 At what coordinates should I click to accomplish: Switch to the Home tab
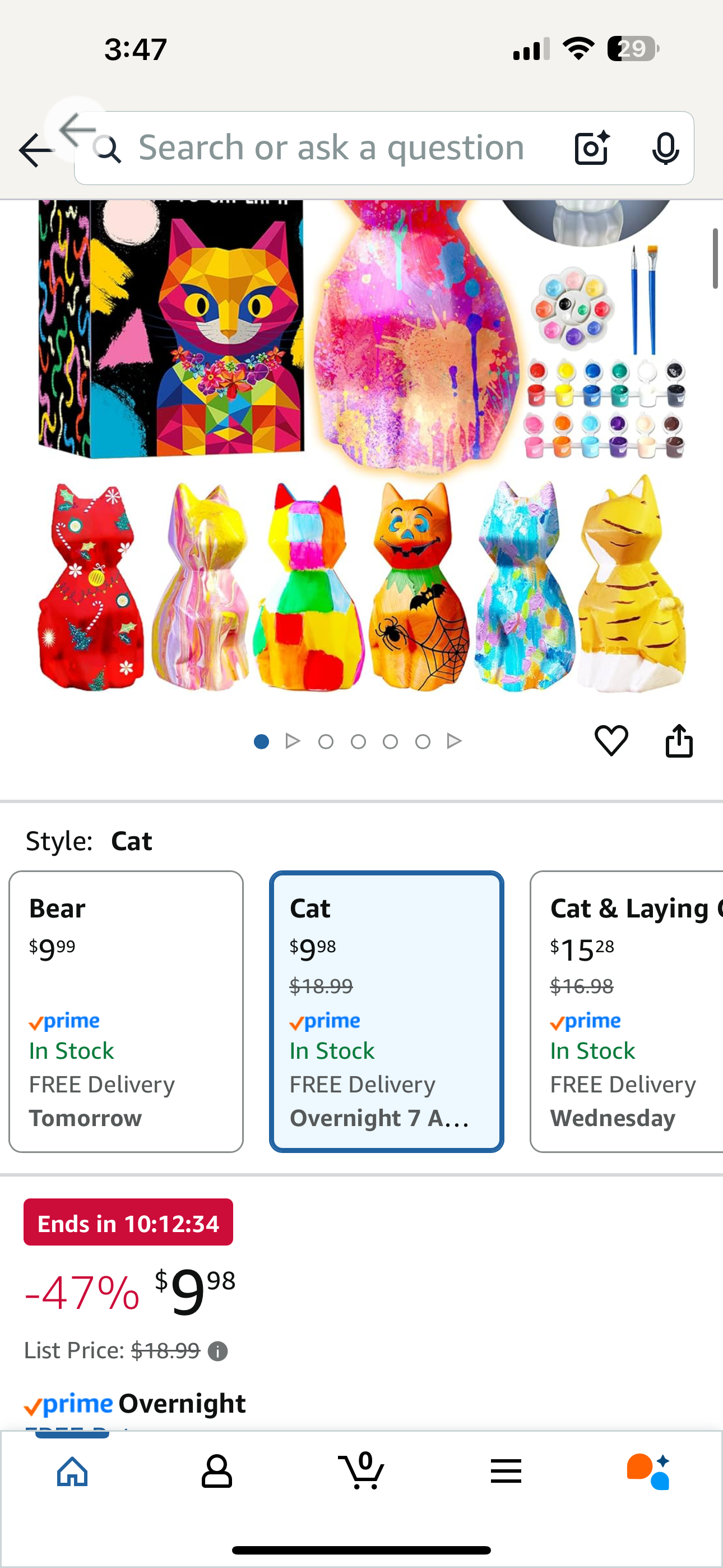72,1472
